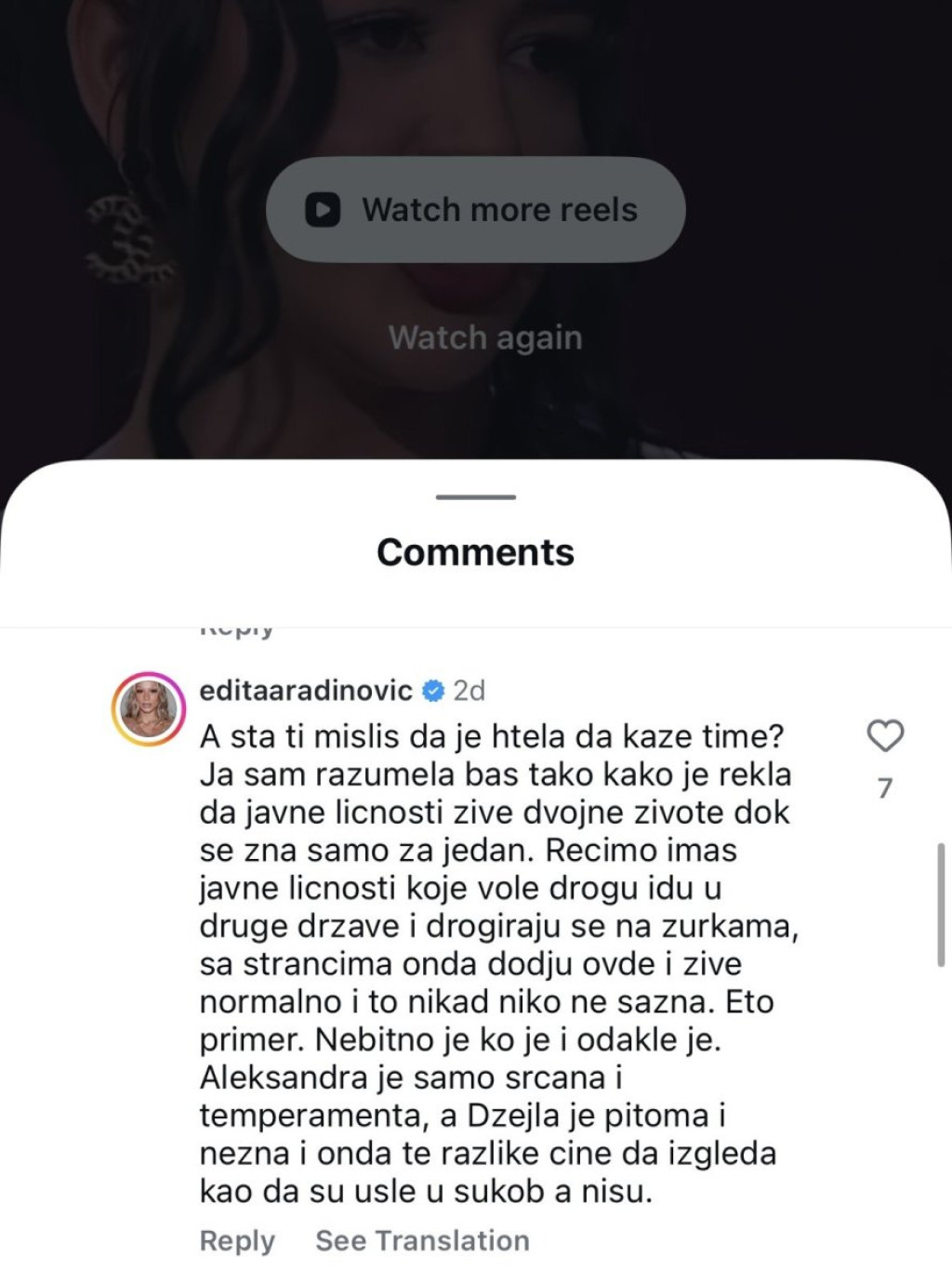The height and width of the screenshot is (1282, 952).
Task: Tap the comments sheet drag handle
Action: tap(475, 497)
